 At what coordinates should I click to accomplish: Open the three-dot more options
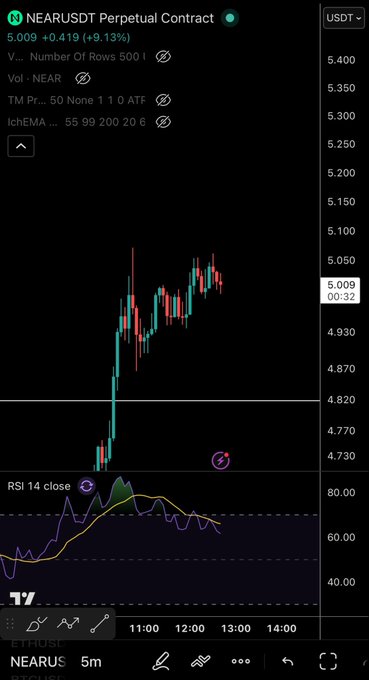[x=241, y=661]
